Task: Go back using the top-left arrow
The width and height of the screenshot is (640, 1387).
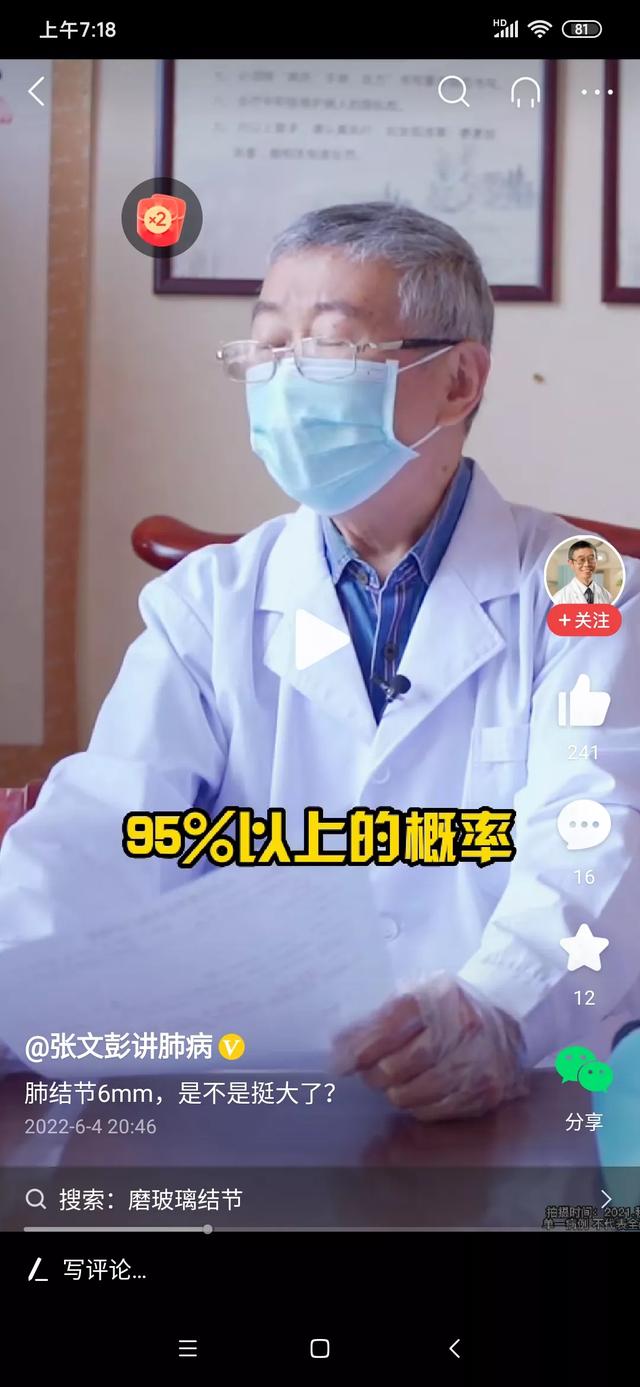Action: (37, 92)
